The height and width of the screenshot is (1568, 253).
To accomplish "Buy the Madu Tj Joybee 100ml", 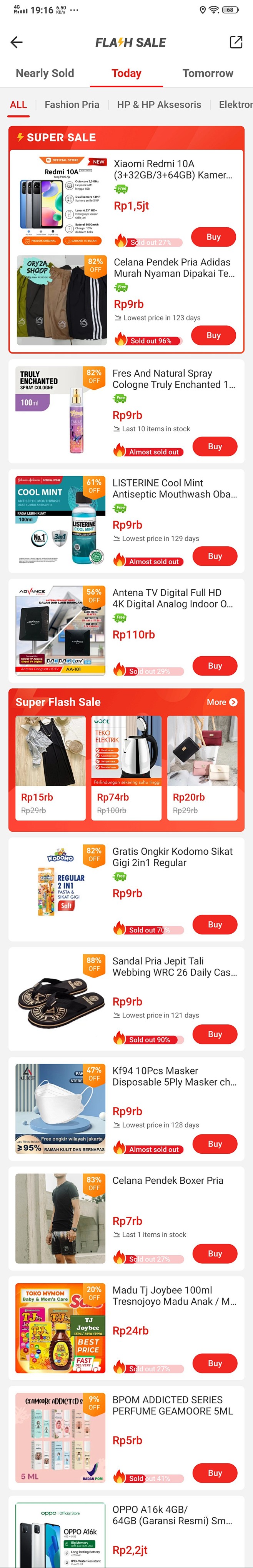I will pos(215,1363).
